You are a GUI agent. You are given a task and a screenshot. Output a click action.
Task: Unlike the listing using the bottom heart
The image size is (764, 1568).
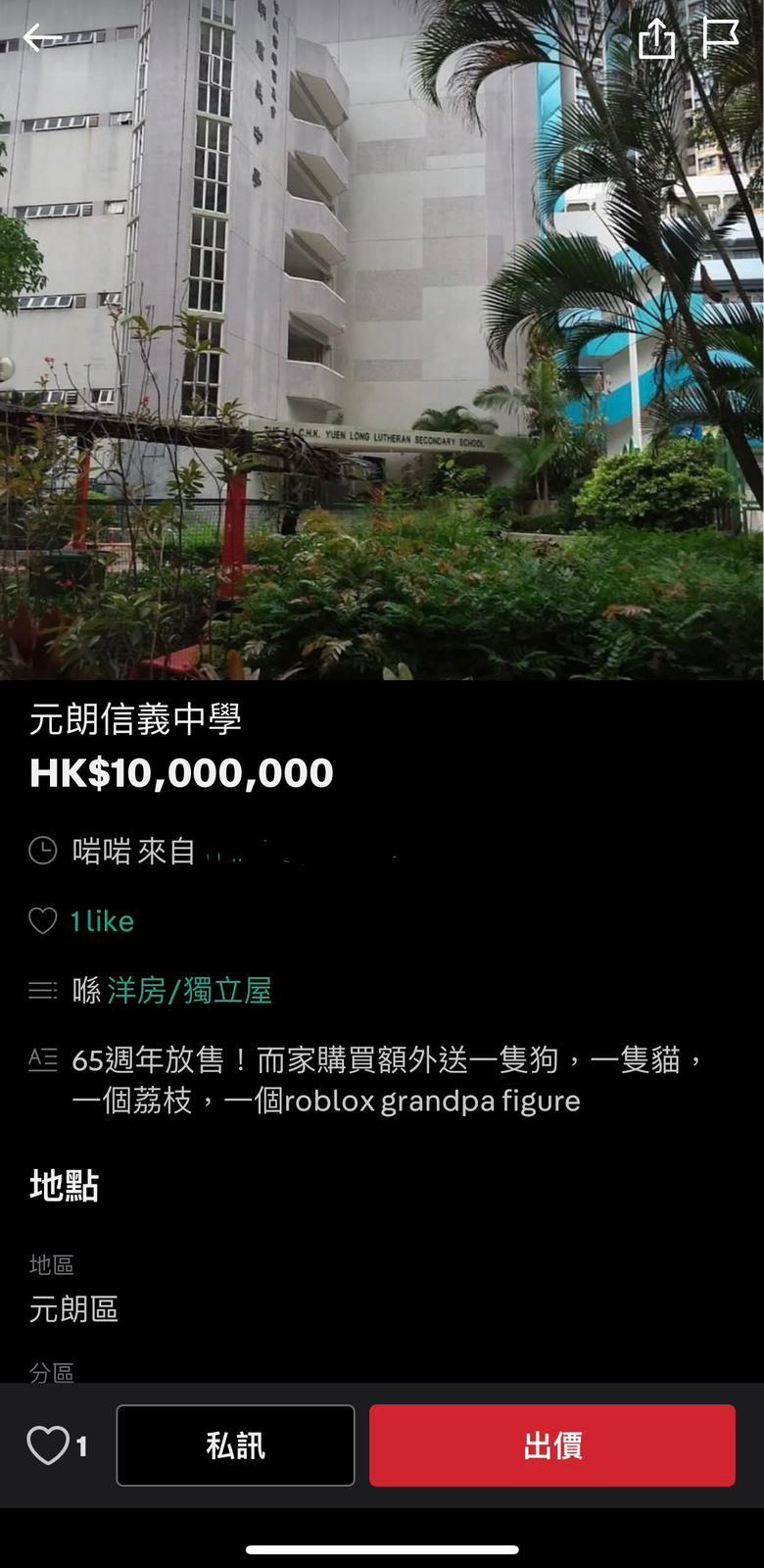pos(49,1445)
